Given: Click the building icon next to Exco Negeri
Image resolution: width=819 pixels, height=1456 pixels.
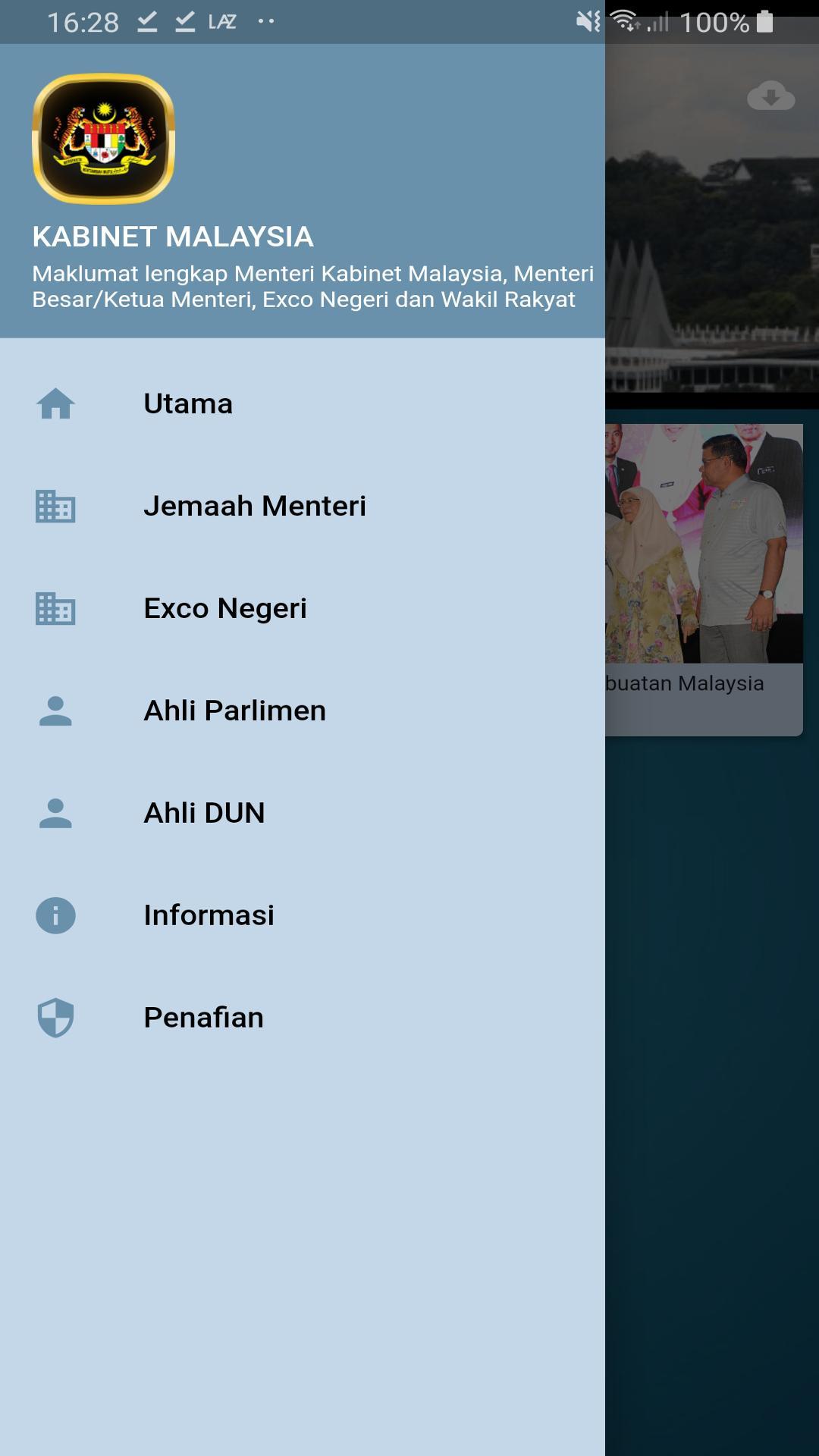Looking at the screenshot, I should (x=56, y=609).
